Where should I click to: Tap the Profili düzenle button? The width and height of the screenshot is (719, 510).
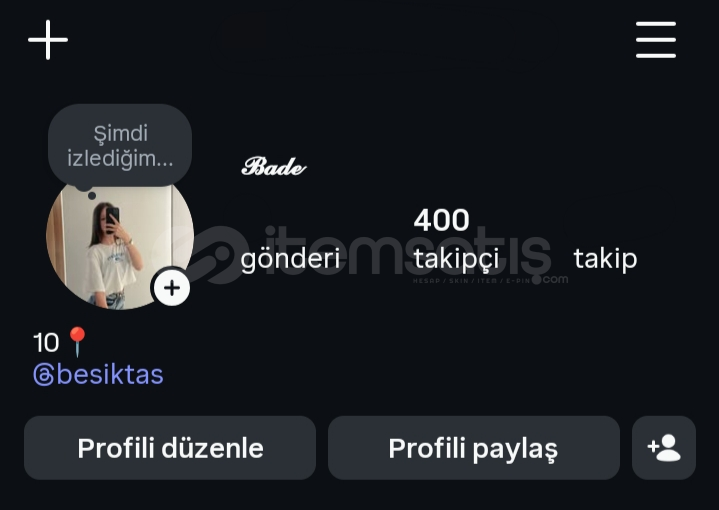[x=170, y=448]
